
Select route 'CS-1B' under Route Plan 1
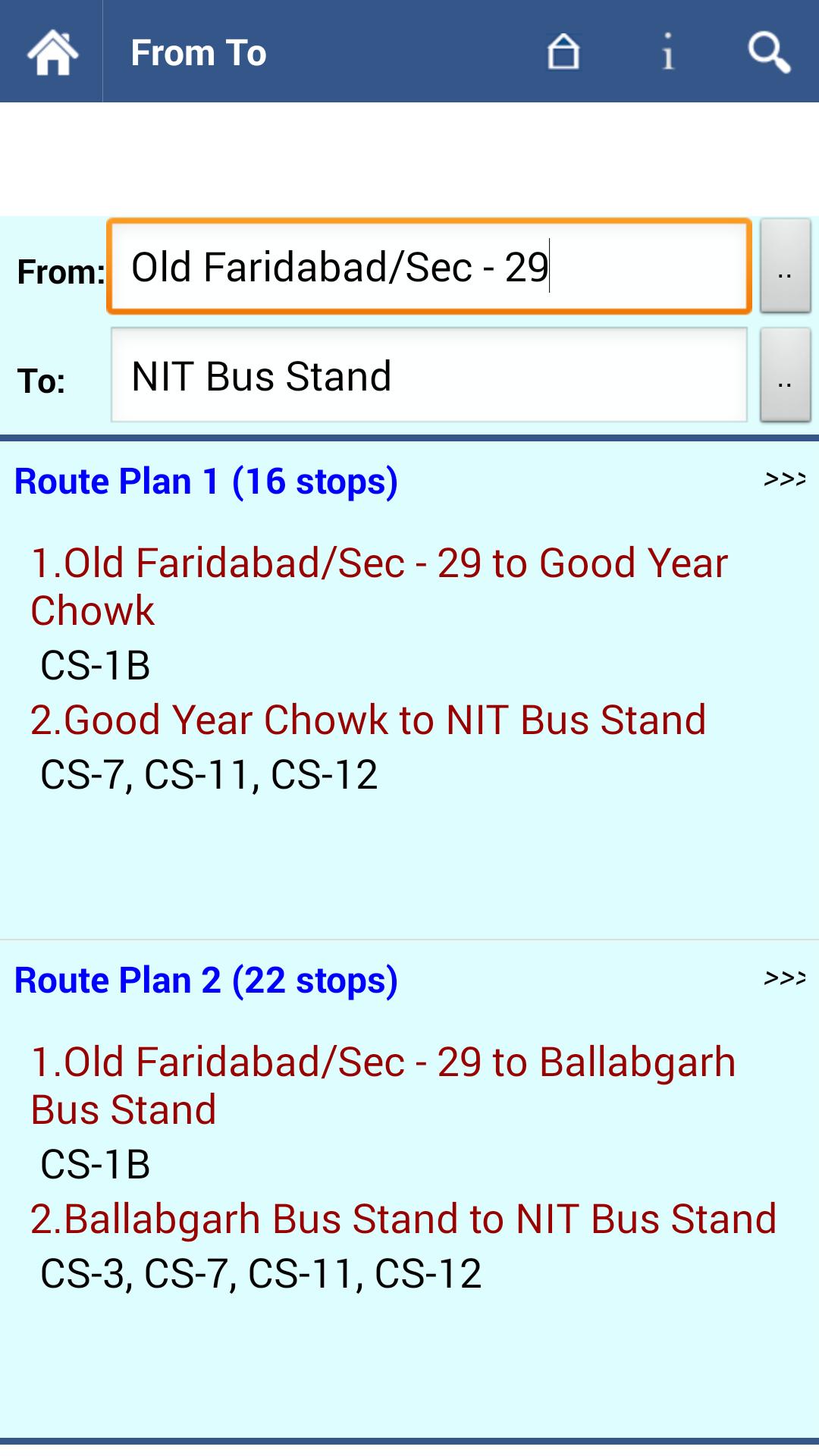click(95, 666)
